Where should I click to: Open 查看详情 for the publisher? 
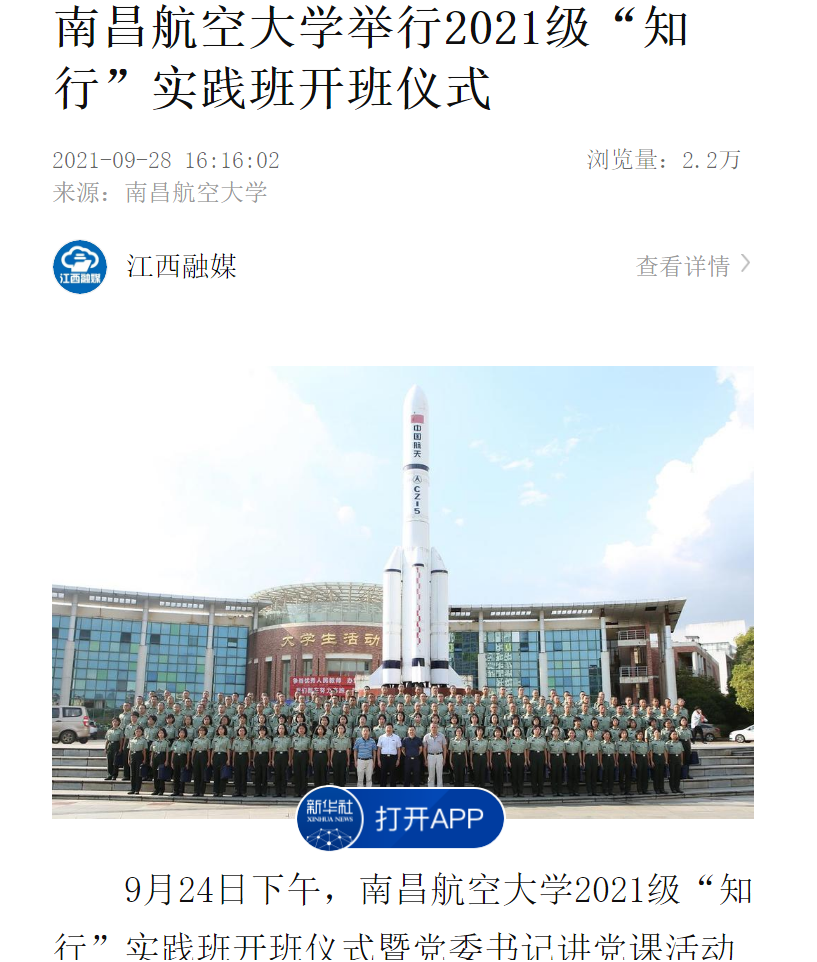tap(692, 266)
